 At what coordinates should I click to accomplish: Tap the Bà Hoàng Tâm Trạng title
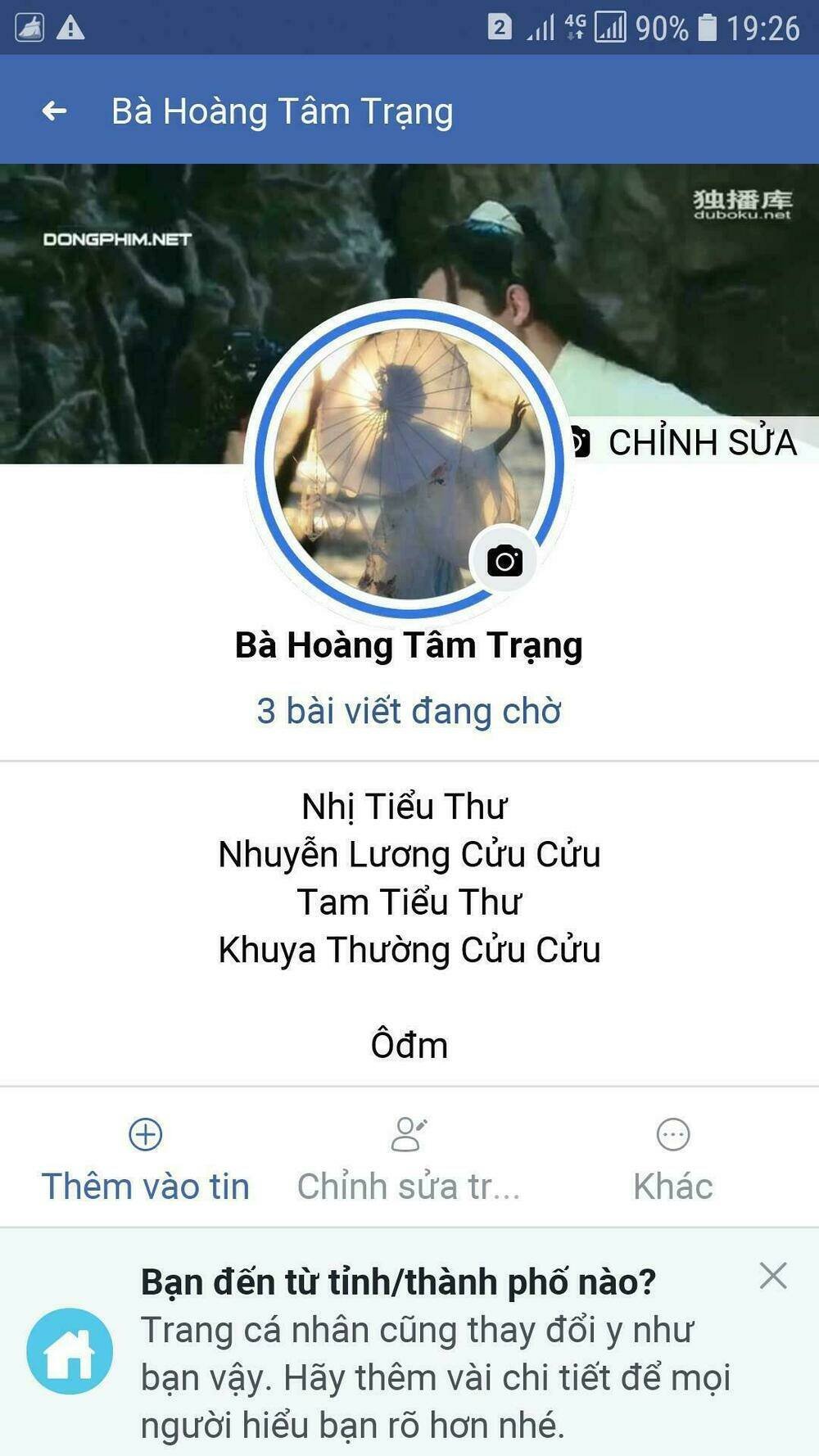pyautogui.click(x=283, y=111)
